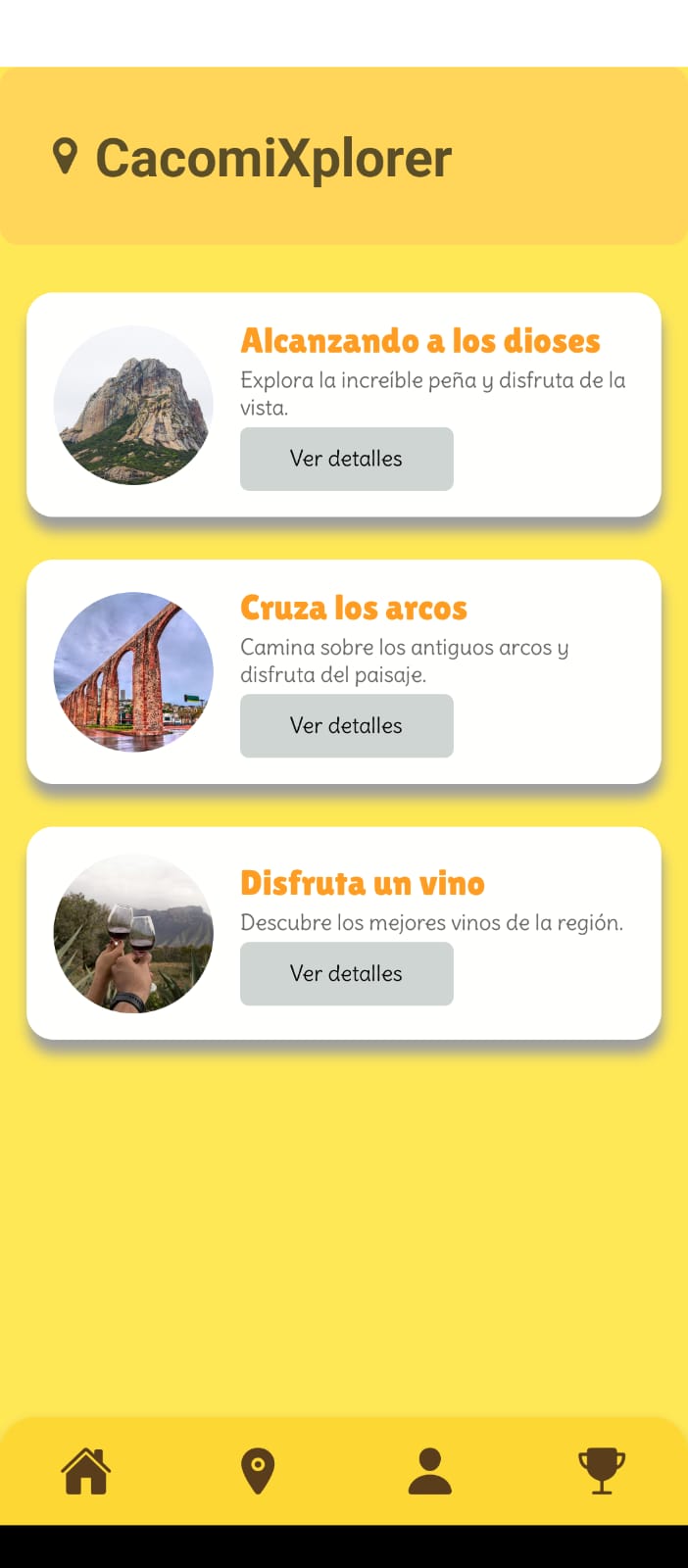This screenshot has width=688, height=1568.
Task: Select the trophy achievements tab
Action: [x=601, y=1471]
